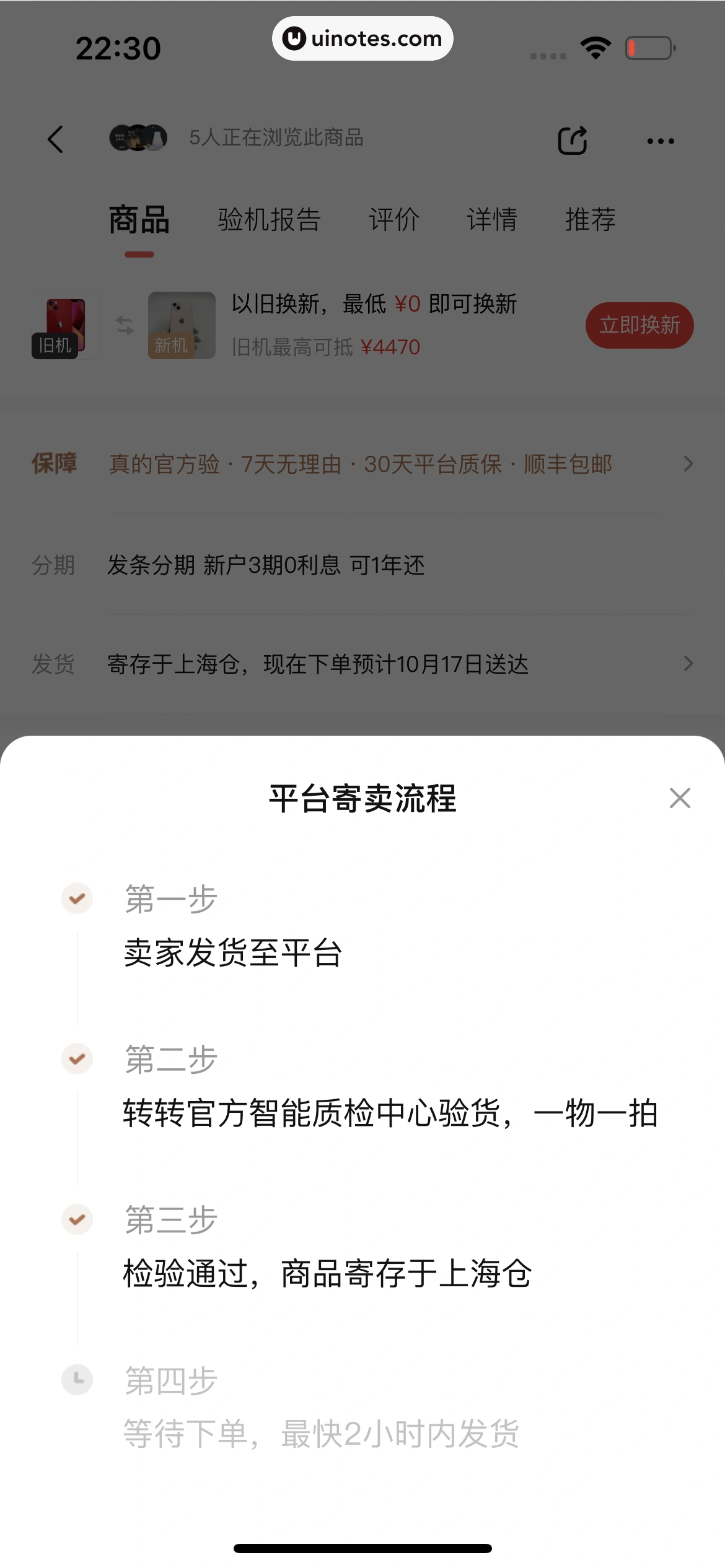Tap the clock icon next to 第四步
Screen dimensions: 725x1568
(77, 1380)
